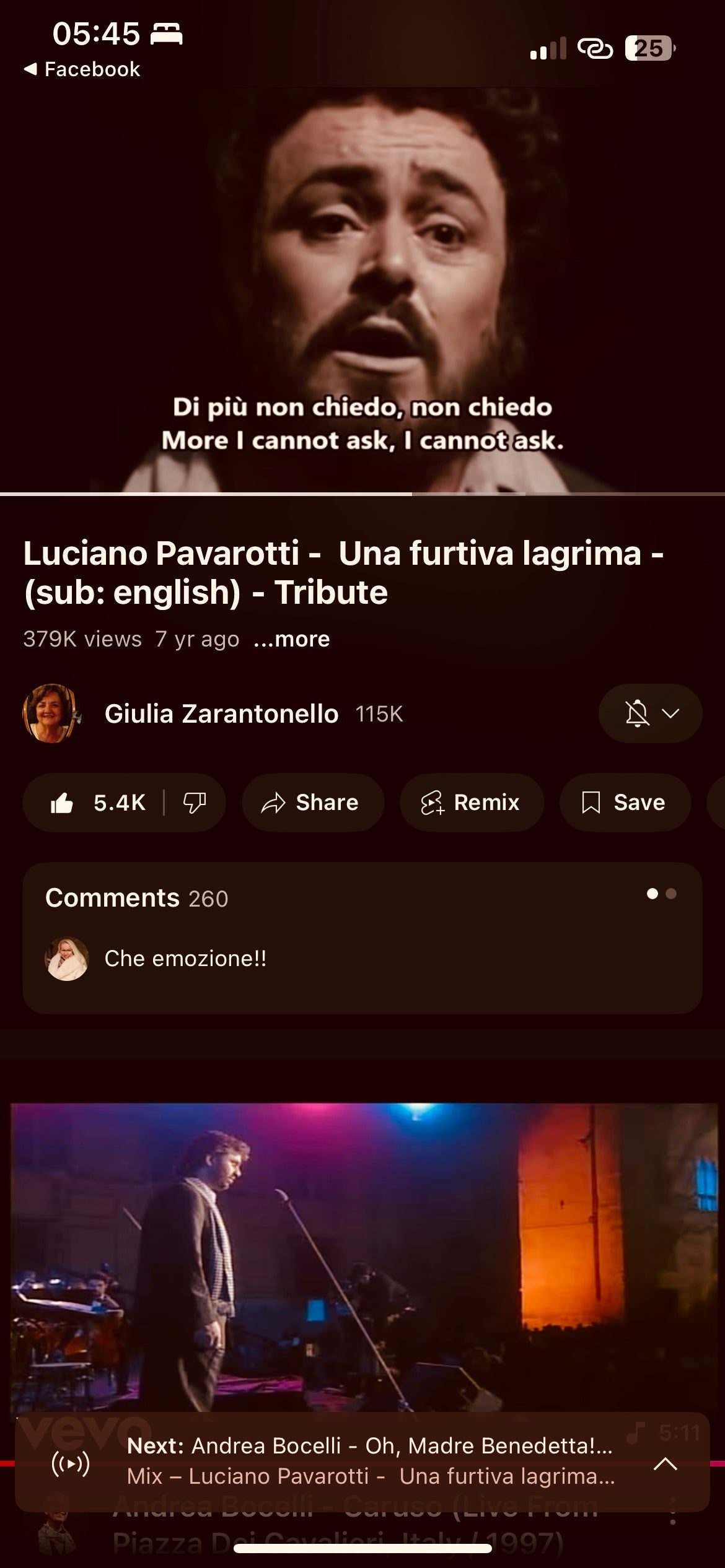Open Giulia Zarantonello's channel
Screen dimensions: 725x1568
click(x=221, y=714)
